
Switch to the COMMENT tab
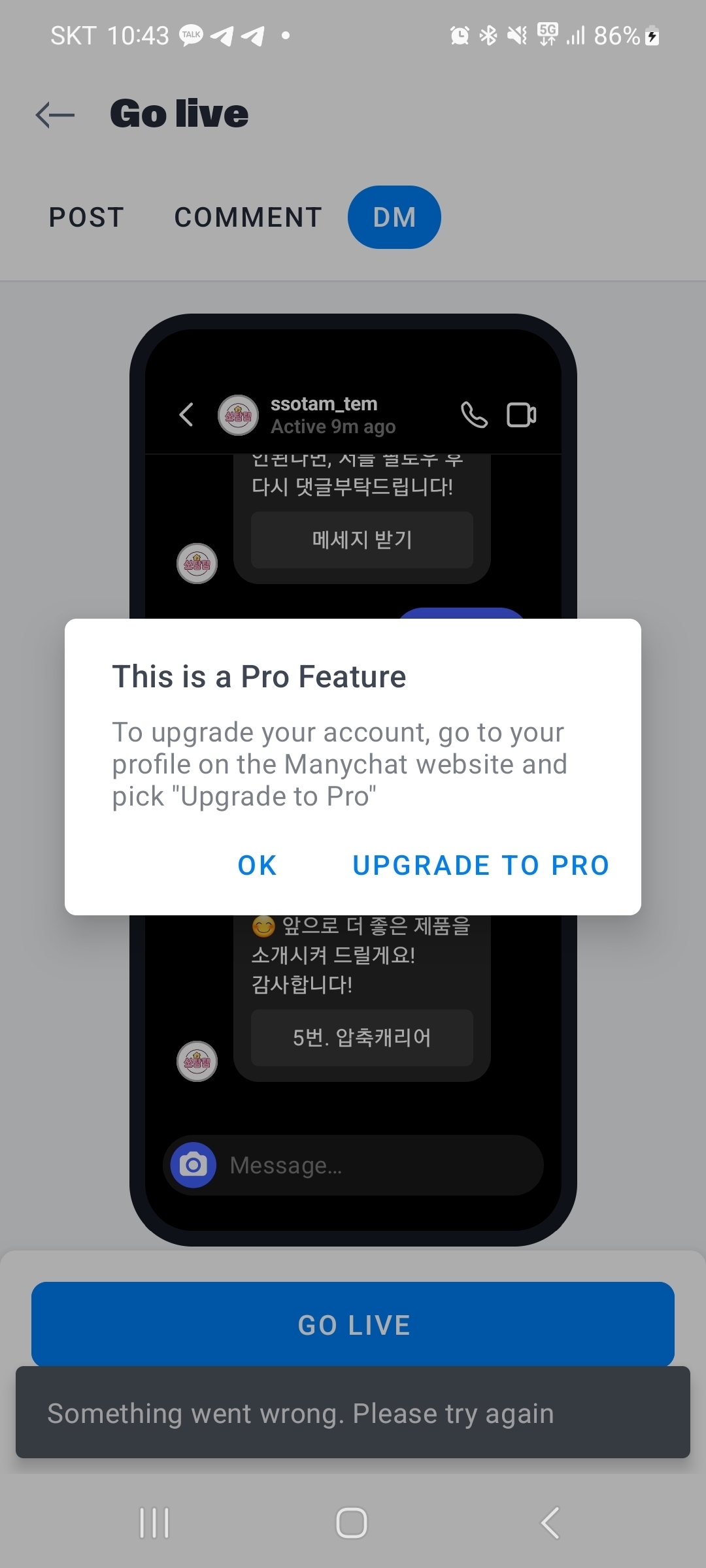[248, 218]
